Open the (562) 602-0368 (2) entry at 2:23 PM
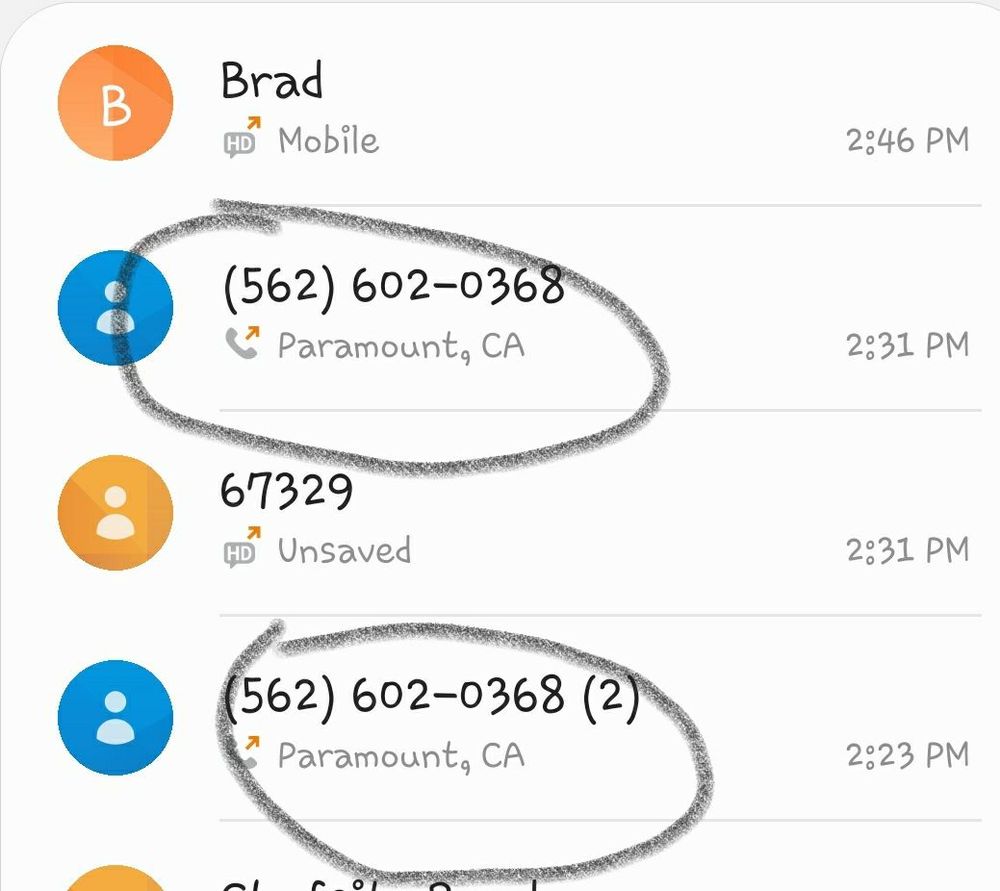Viewport: 1000px width, 891px height. [560, 722]
